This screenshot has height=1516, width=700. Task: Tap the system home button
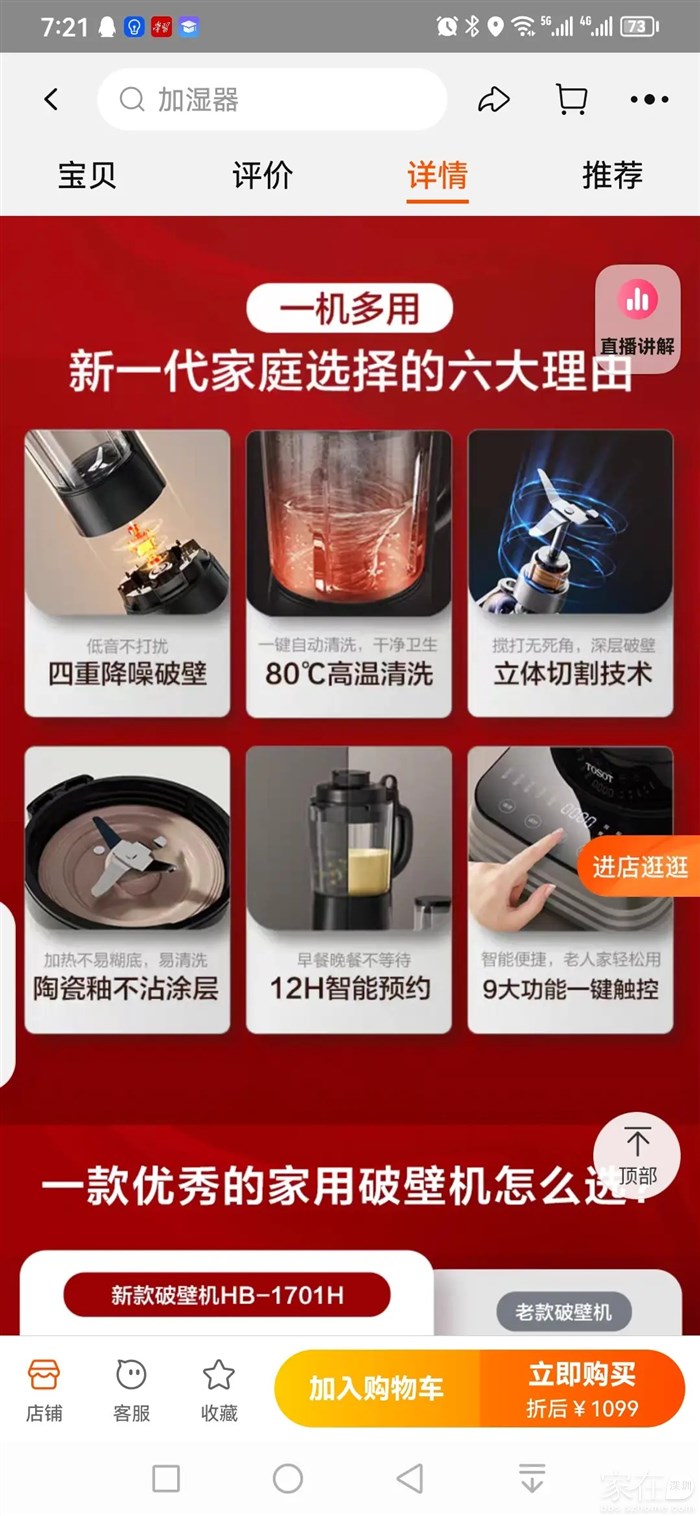click(288, 1478)
